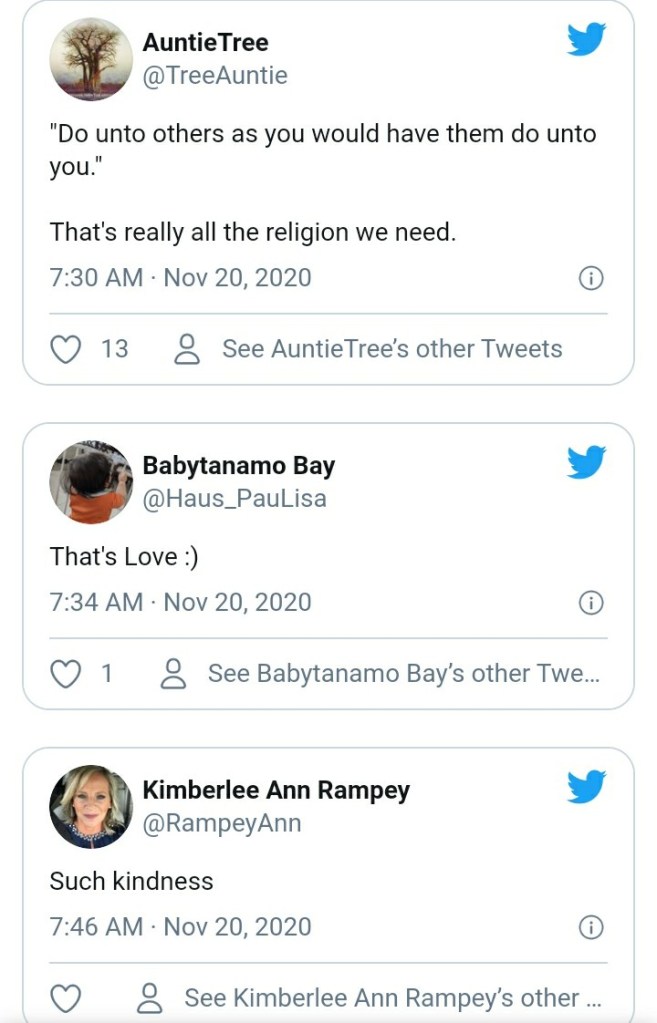Viewport: 657px width, 1023px height.
Task: Like Babytanamo Bay's tweet
Action: tap(66, 674)
